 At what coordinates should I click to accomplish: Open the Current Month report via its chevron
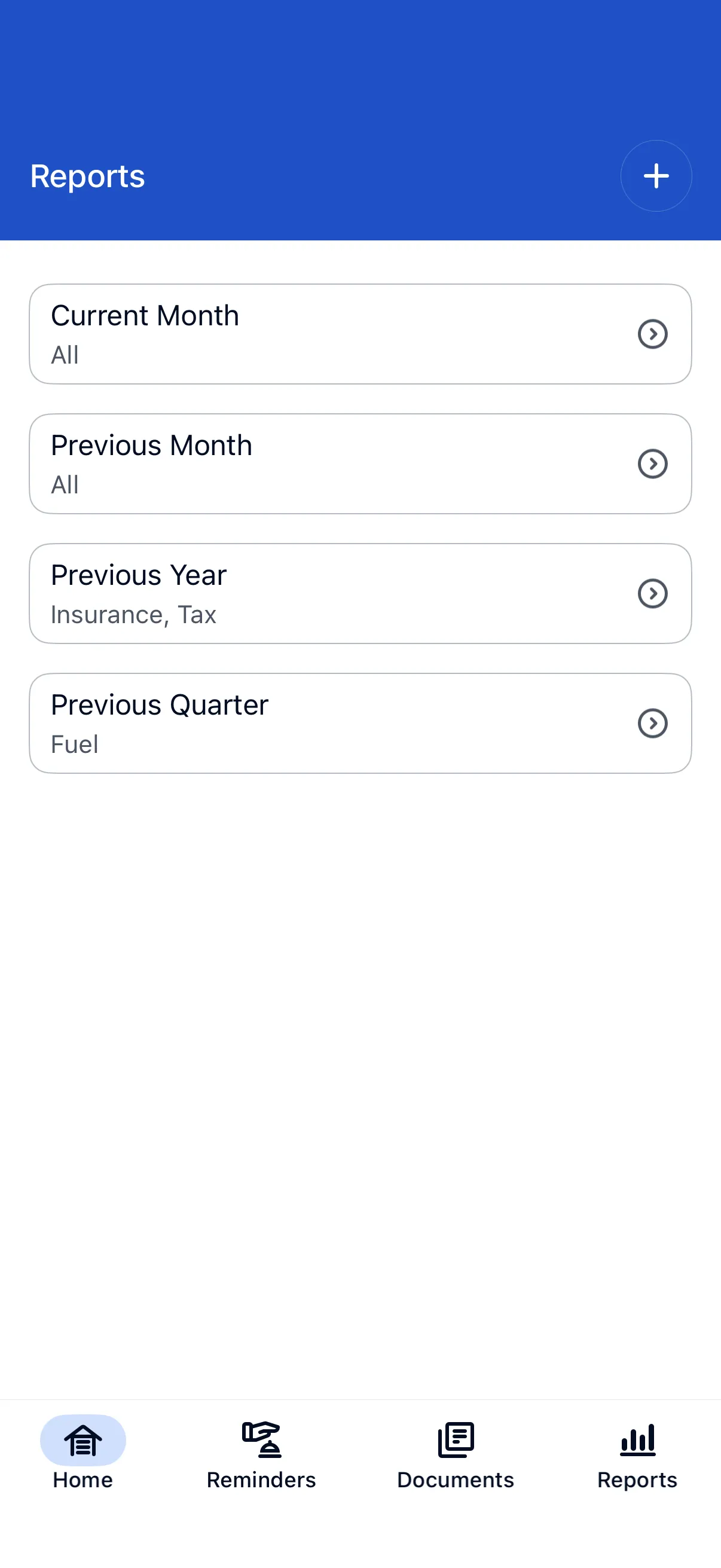pyautogui.click(x=653, y=334)
